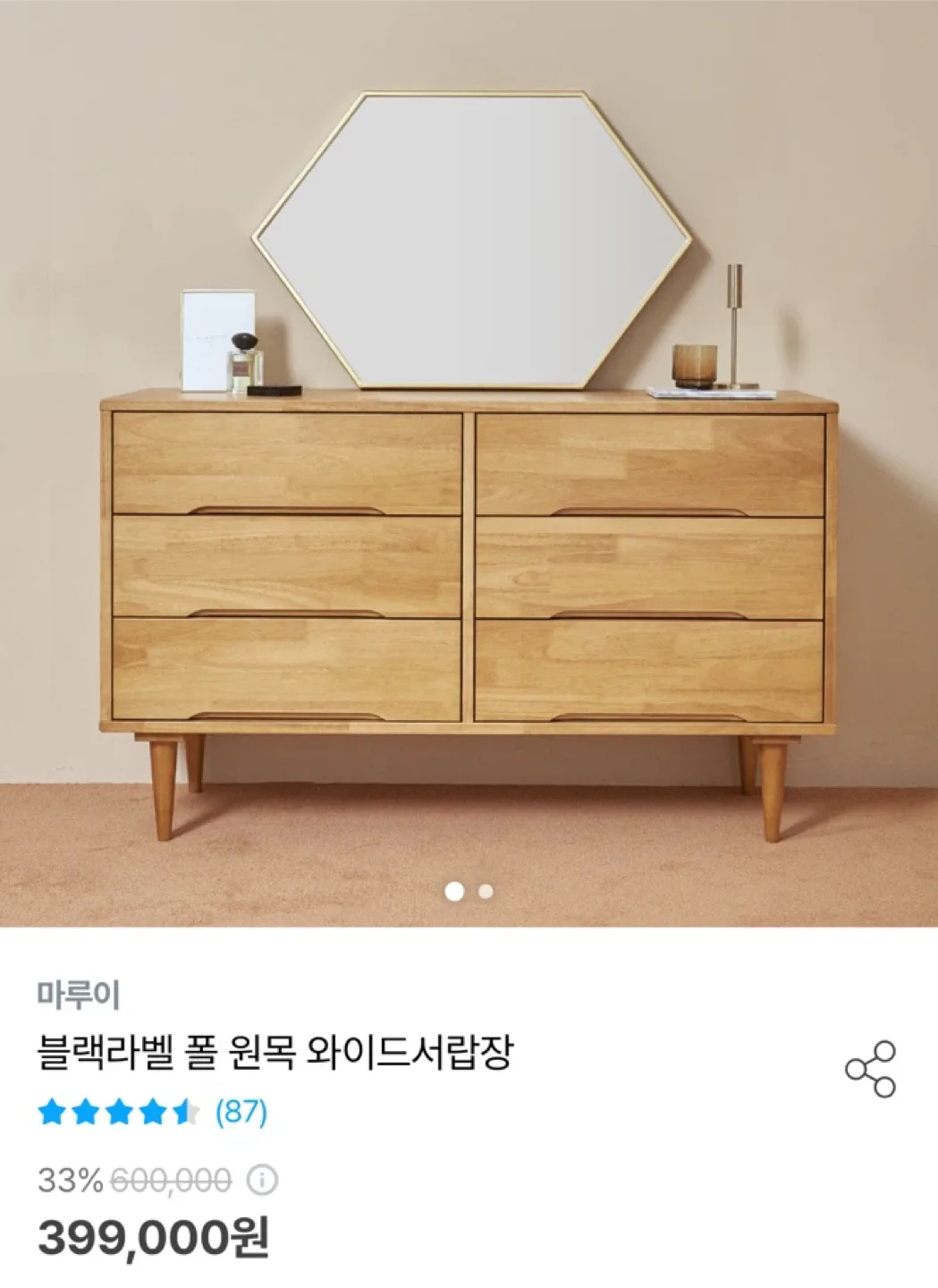
Task: Open the price info icon
Action: pos(262,1181)
